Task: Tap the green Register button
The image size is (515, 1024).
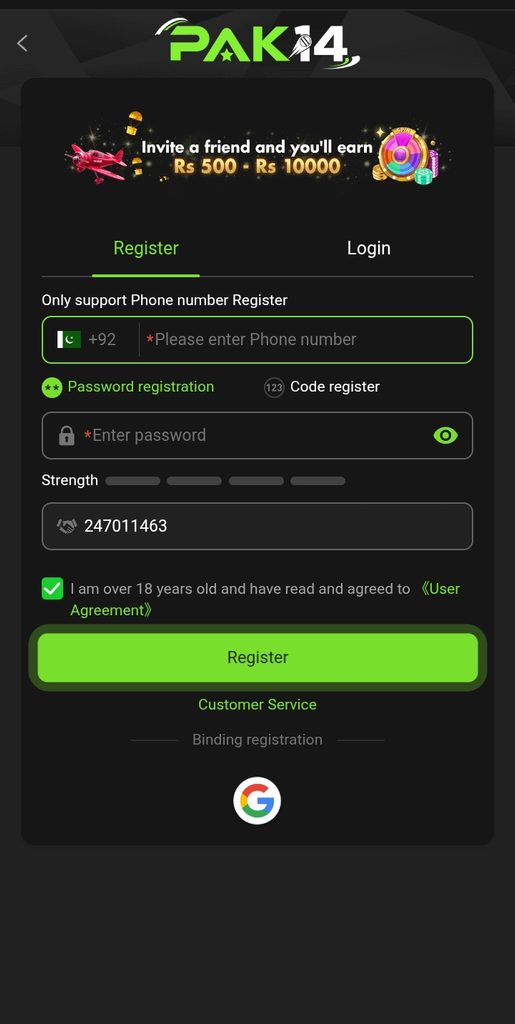Action: pyautogui.click(x=257, y=658)
